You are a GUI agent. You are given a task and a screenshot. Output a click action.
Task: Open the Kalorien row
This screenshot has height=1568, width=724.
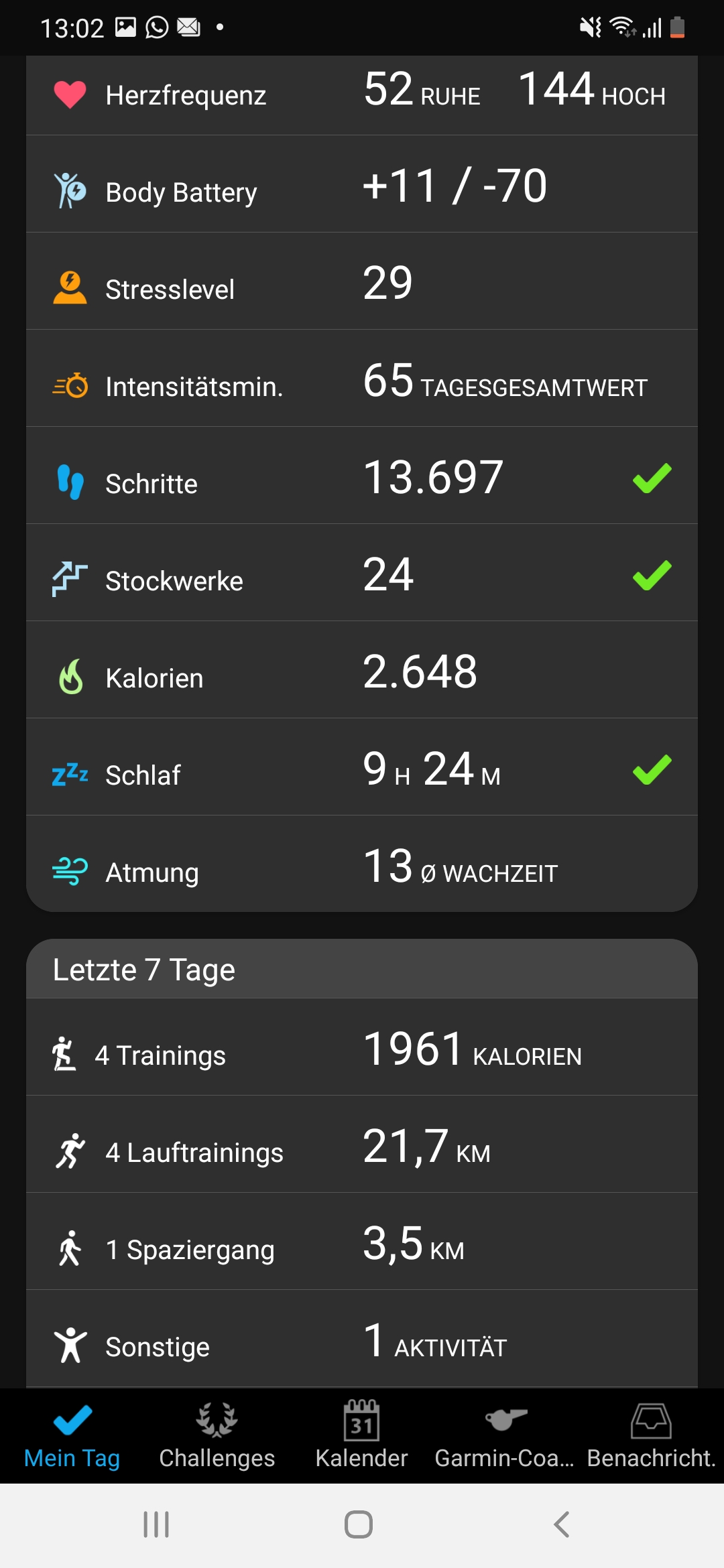(362, 670)
